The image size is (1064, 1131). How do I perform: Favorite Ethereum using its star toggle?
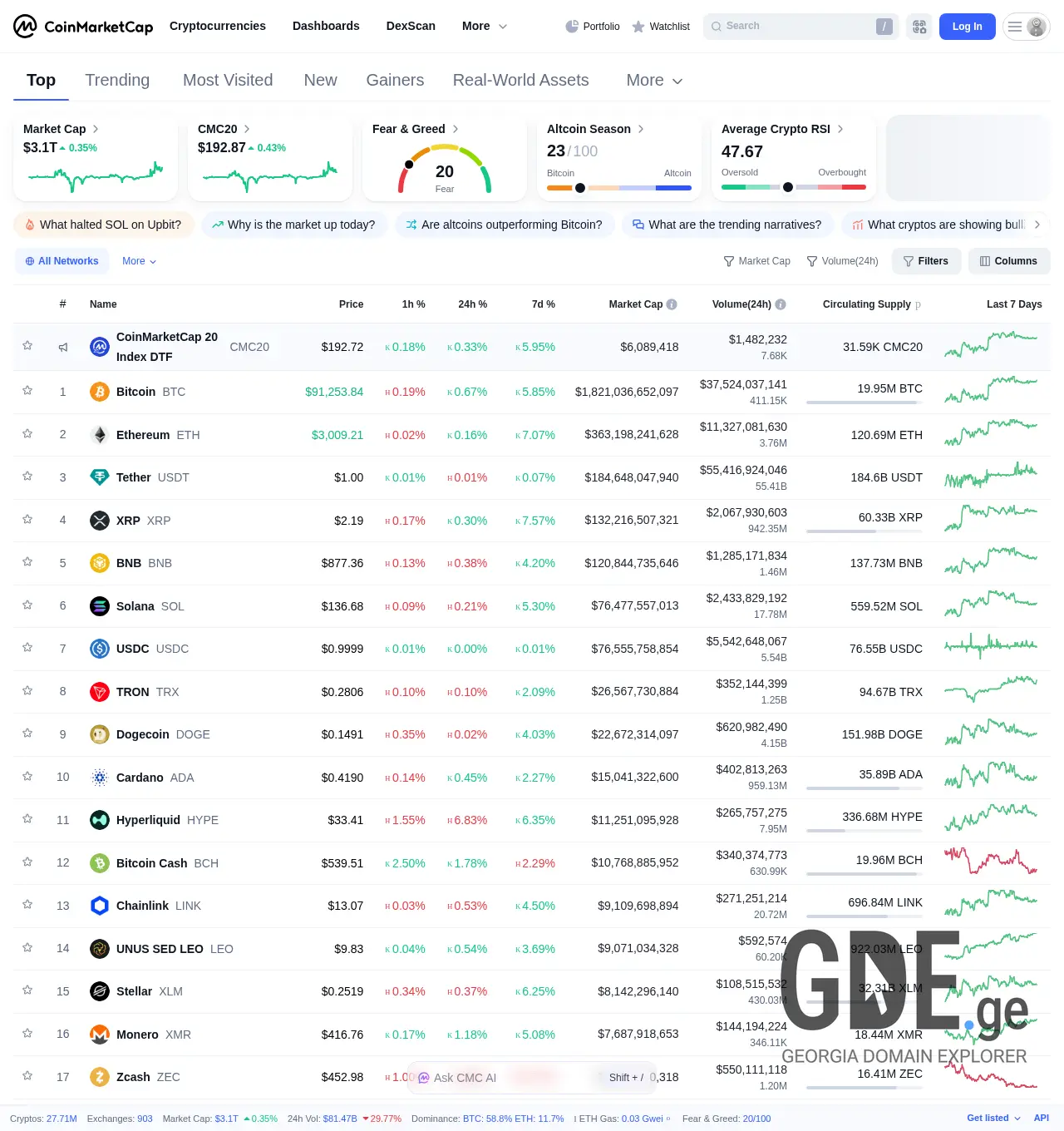pyautogui.click(x=27, y=434)
